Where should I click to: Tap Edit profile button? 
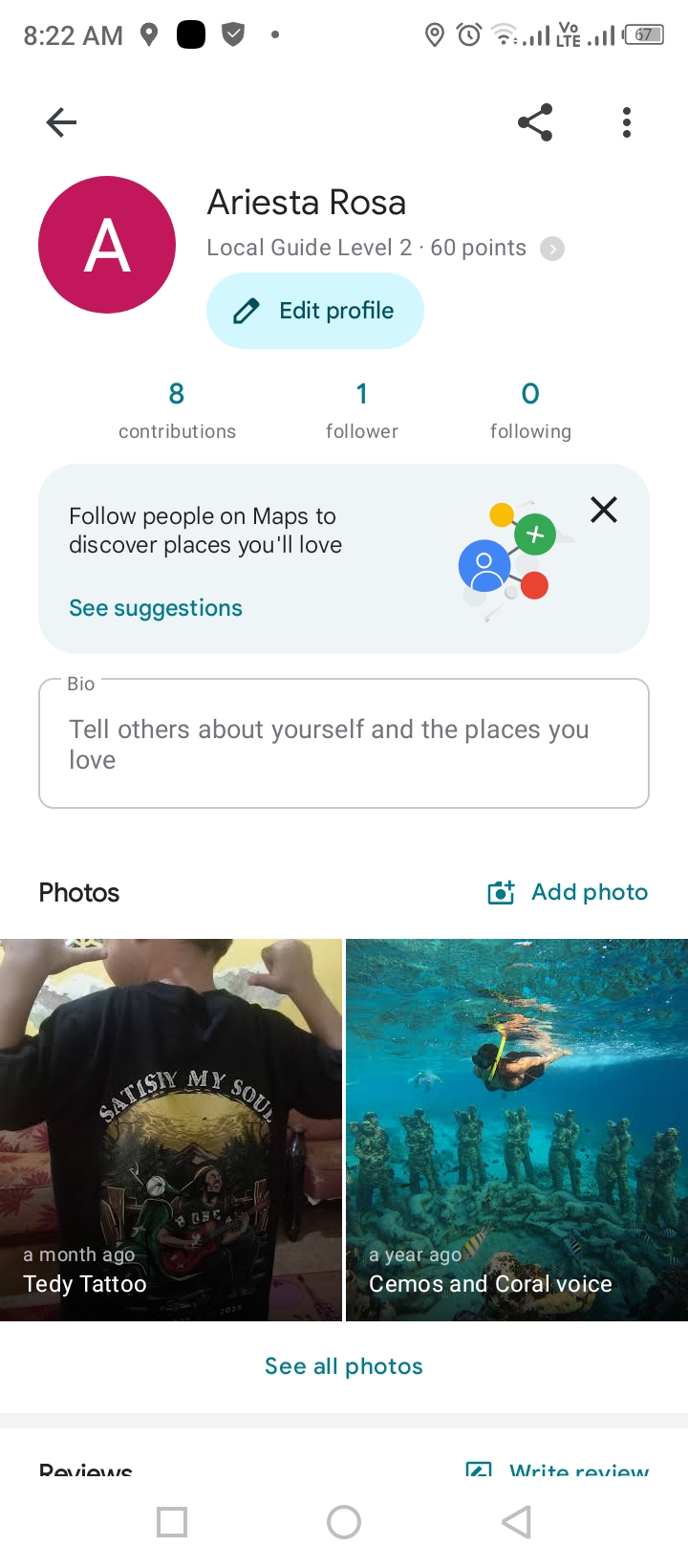coord(315,311)
